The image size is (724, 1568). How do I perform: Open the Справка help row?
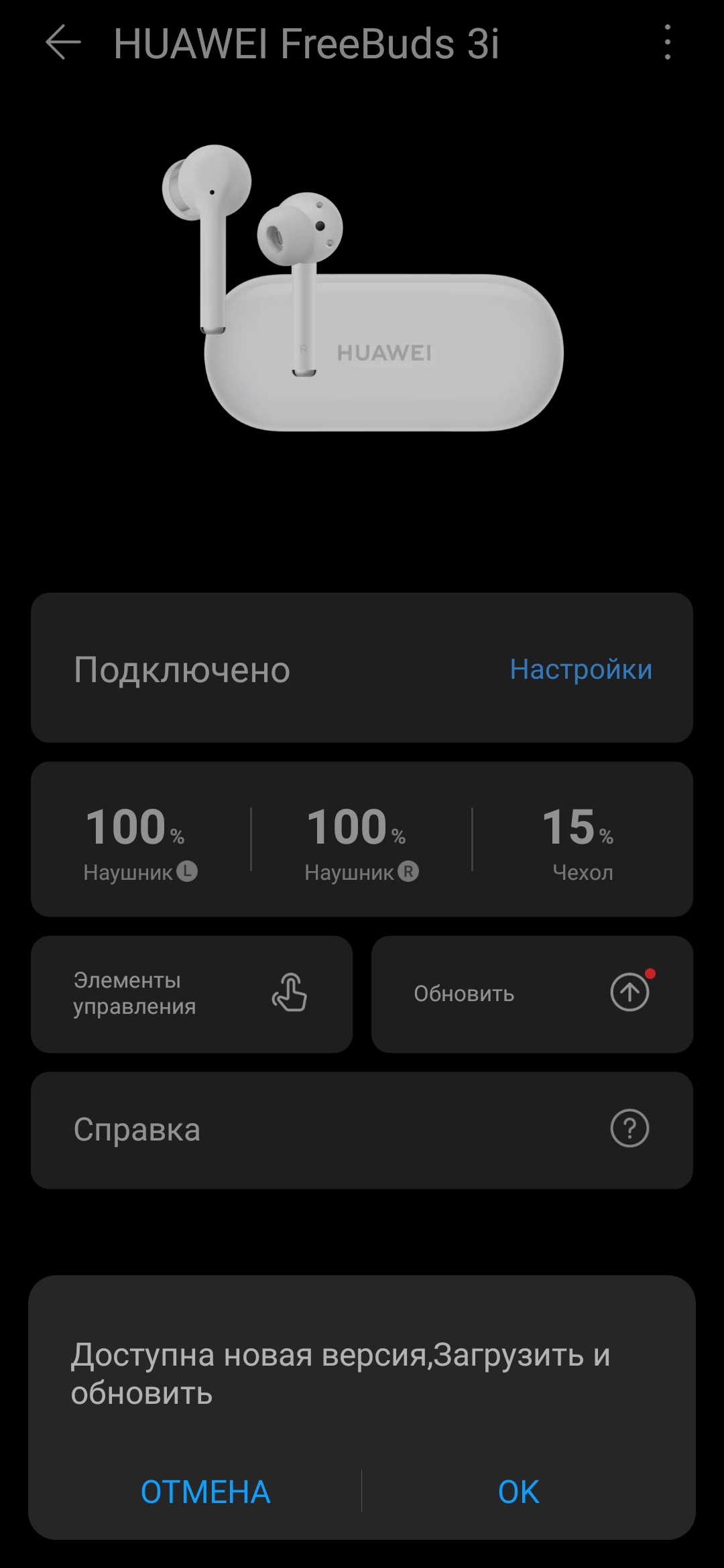pos(362,1130)
